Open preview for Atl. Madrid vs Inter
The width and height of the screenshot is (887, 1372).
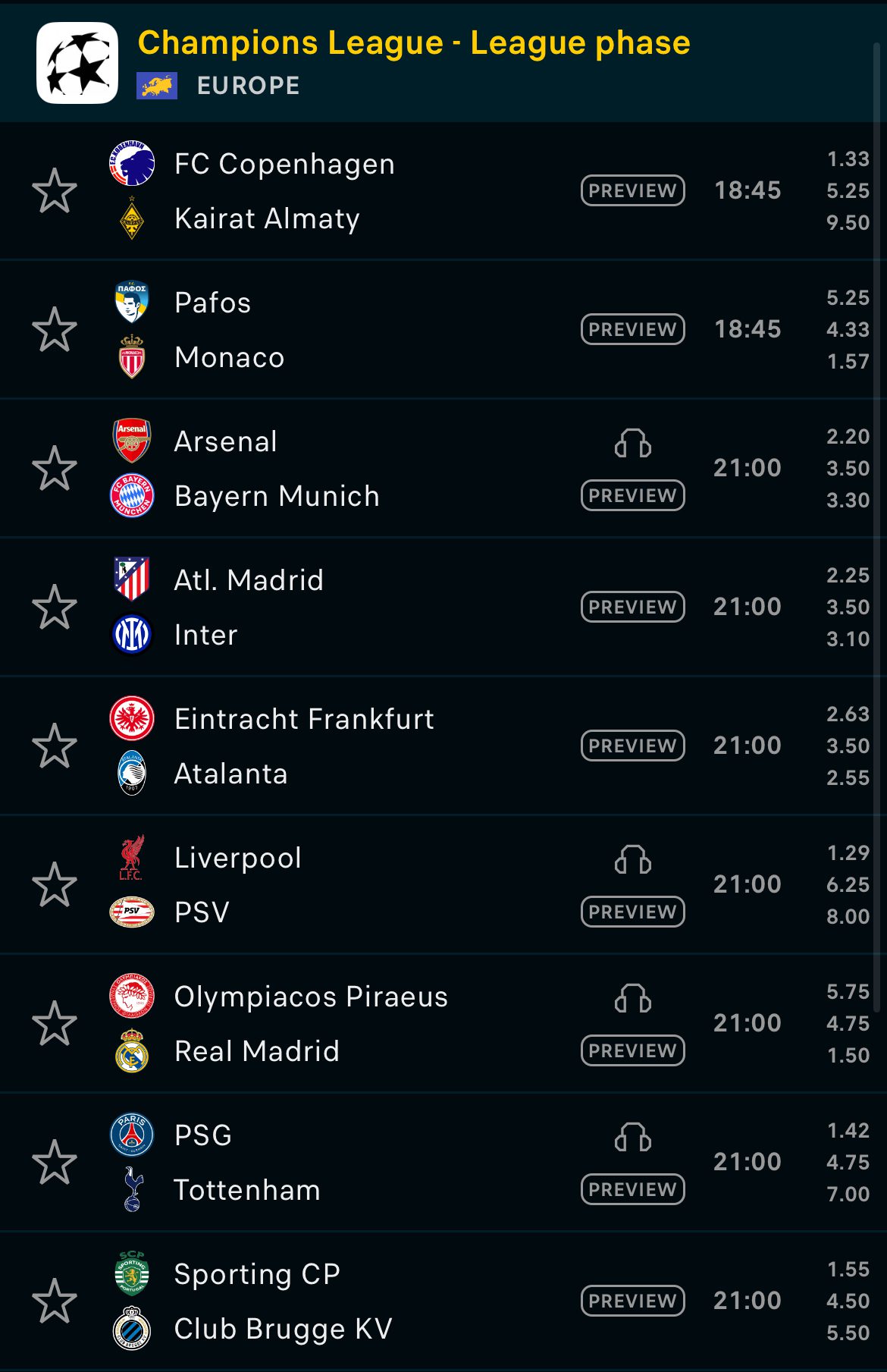tap(632, 607)
